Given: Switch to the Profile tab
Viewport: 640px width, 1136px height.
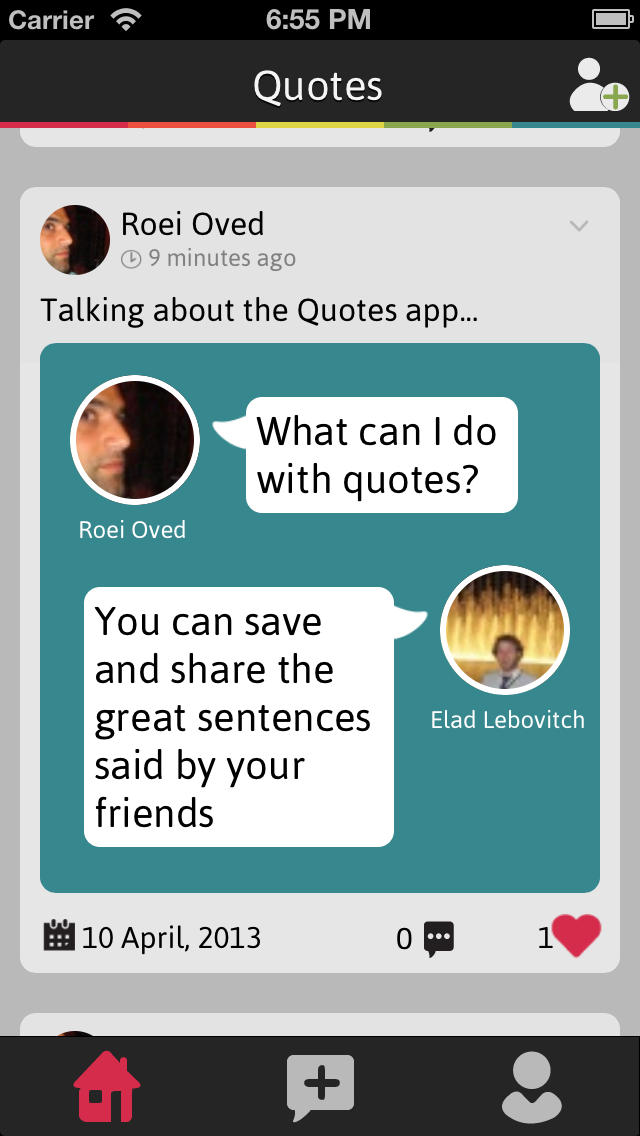Looking at the screenshot, I should (531, 1087).
